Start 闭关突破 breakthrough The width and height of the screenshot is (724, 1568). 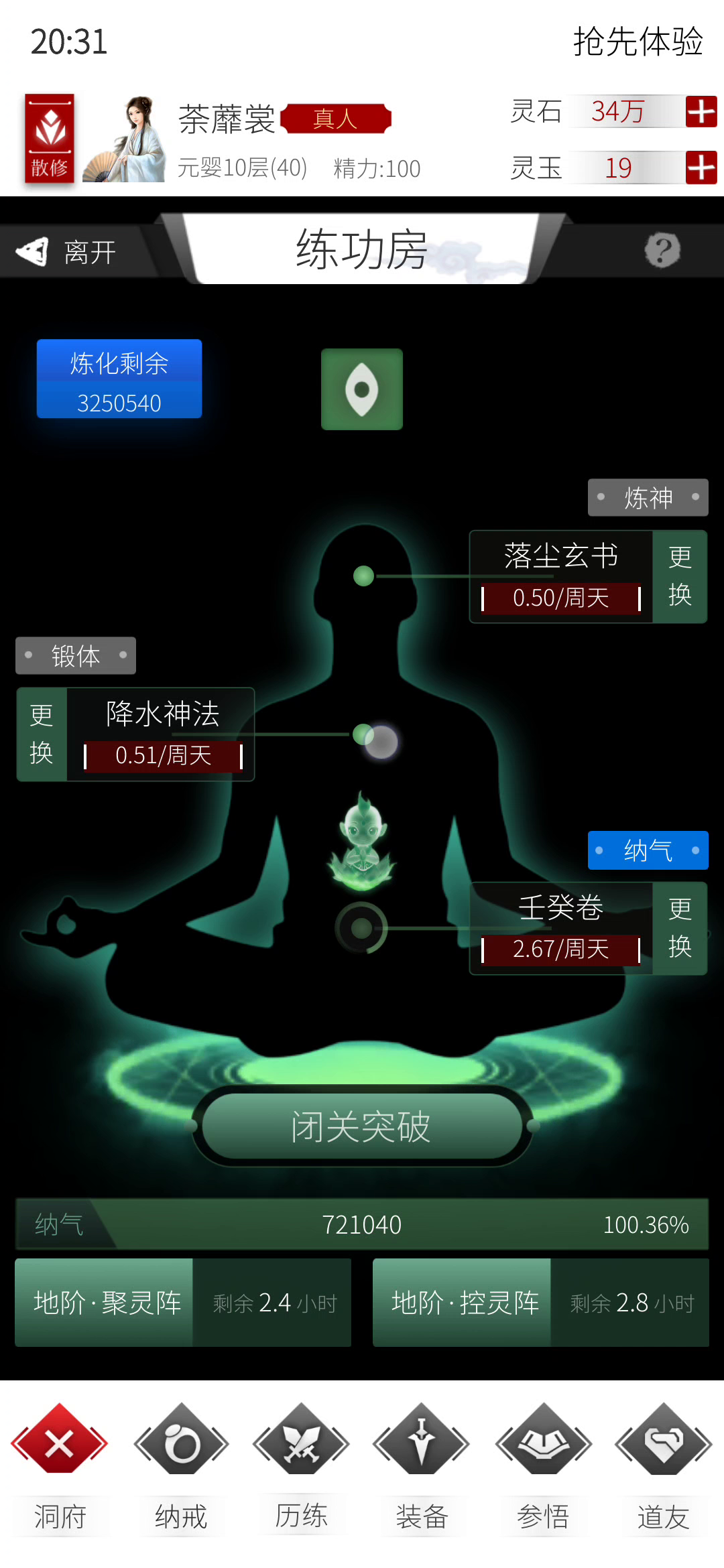click(x=362, y=1126)
